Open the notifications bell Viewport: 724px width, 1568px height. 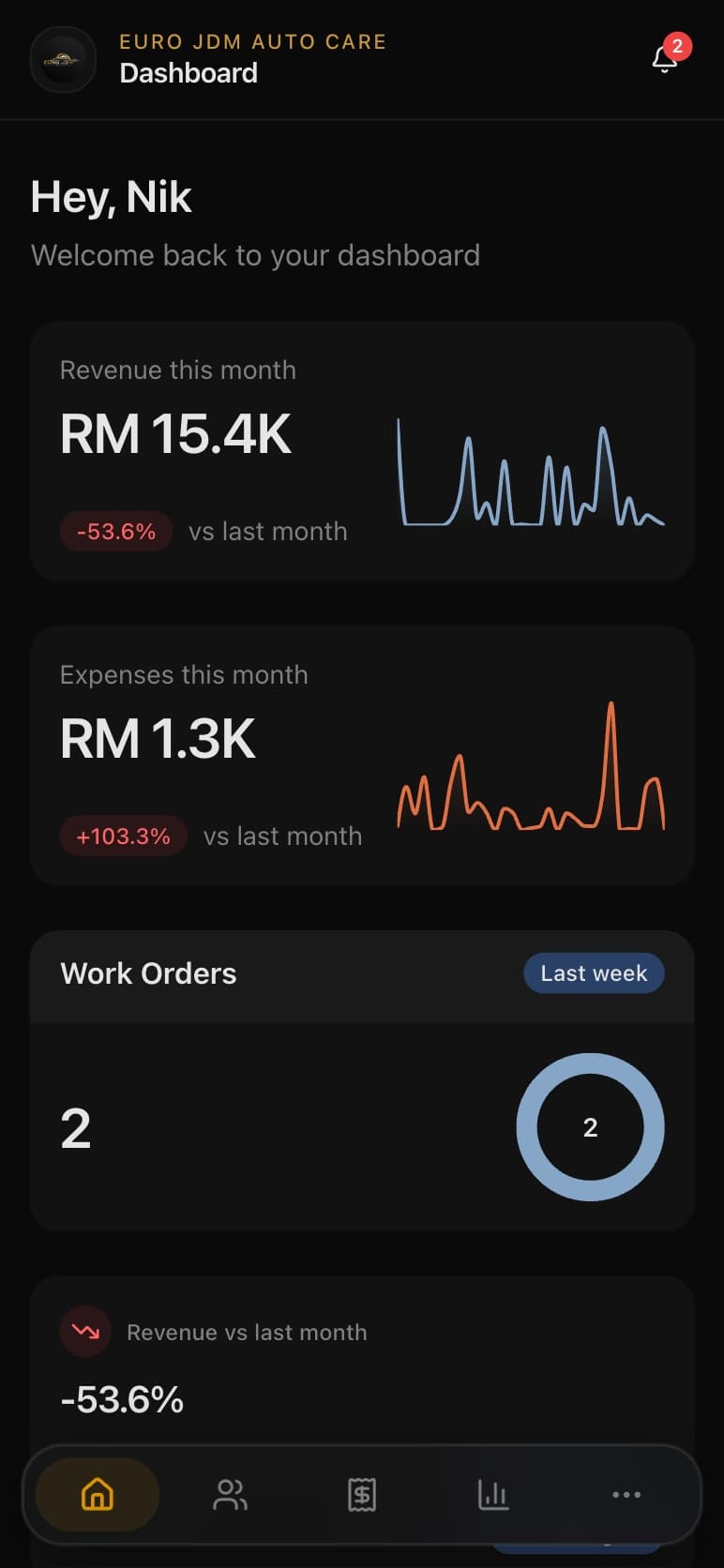tap(665, 58)
